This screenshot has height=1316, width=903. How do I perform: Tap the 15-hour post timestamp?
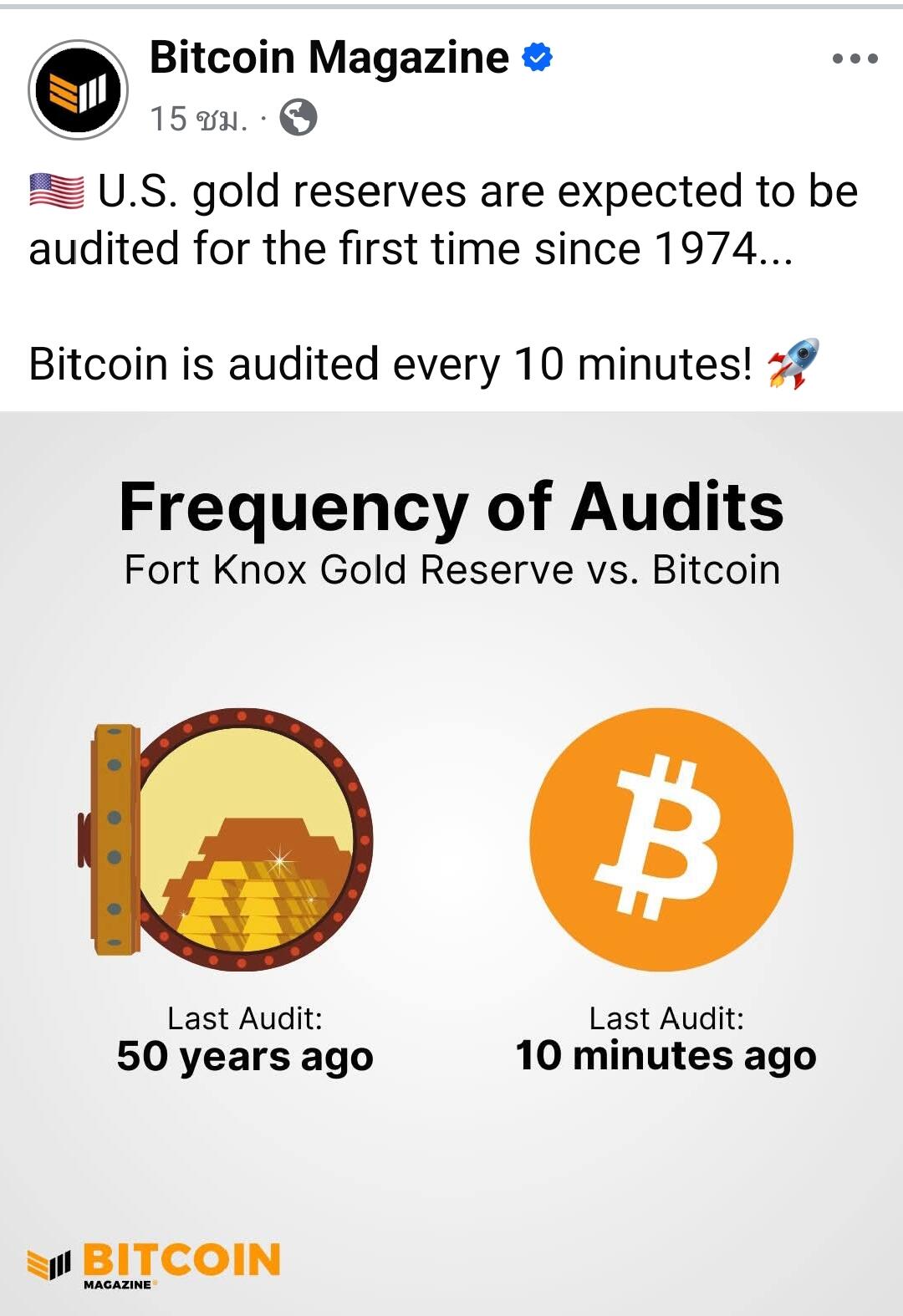[x=198, y=119]
